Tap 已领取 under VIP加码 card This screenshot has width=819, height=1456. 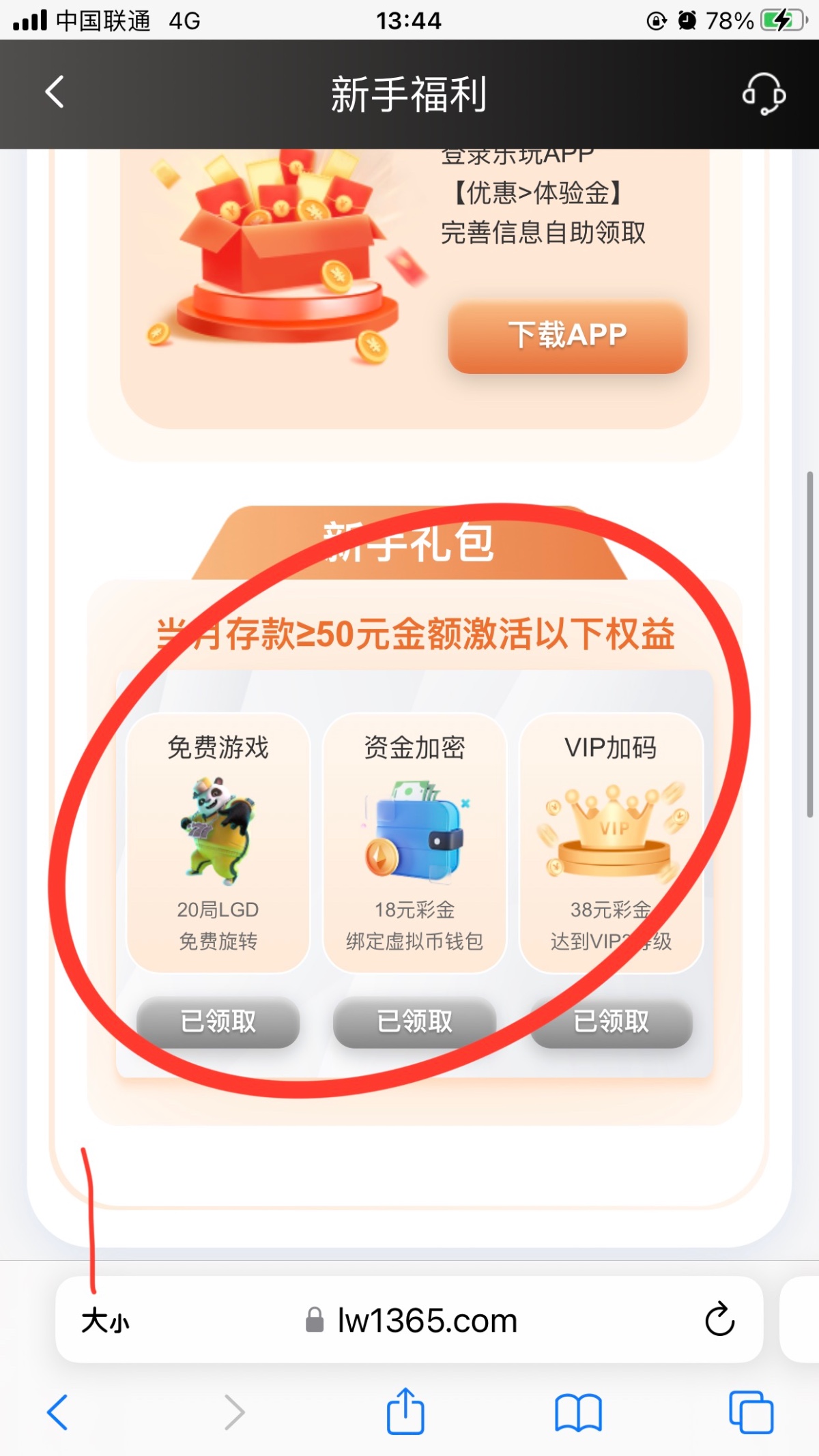tap(611, 1021)
